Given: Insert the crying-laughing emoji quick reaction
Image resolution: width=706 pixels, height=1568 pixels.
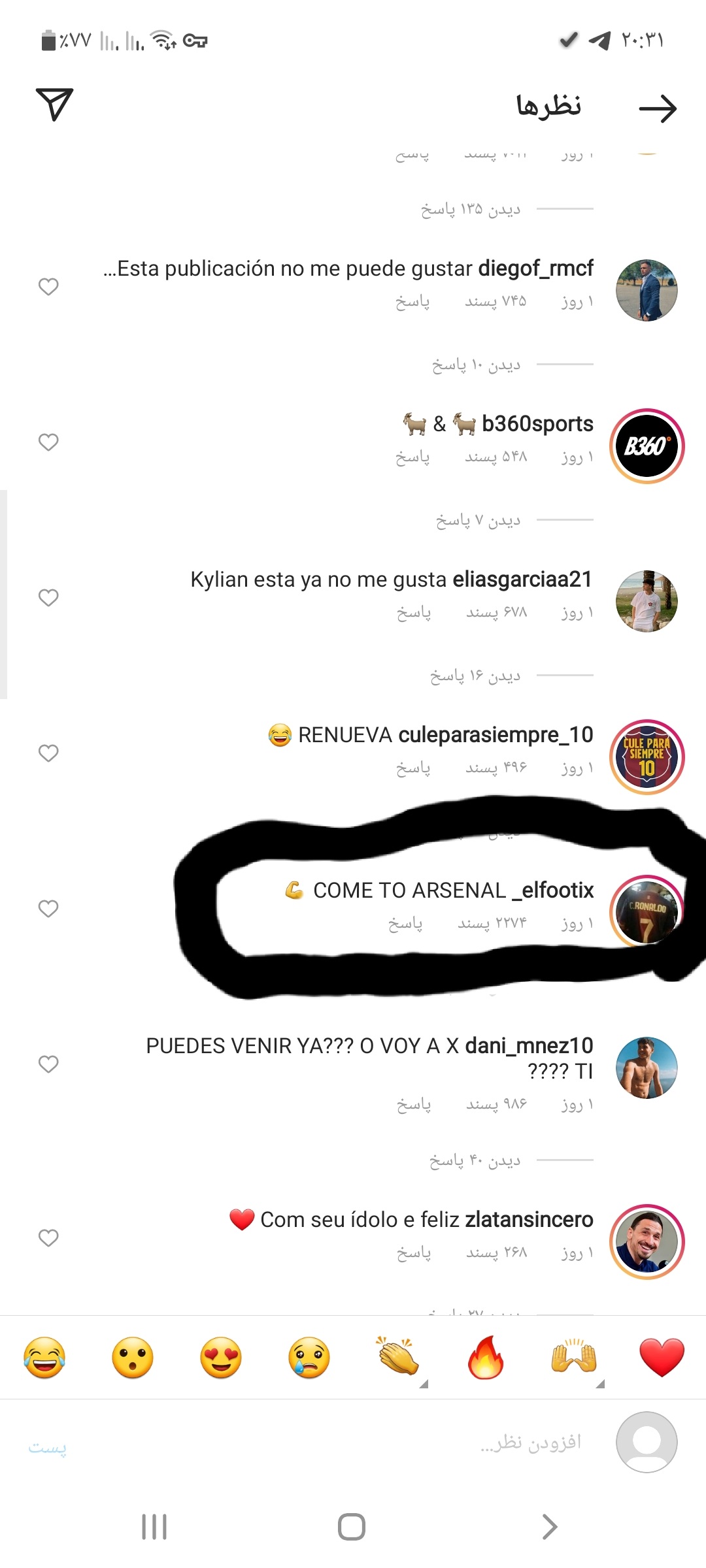Looking at the screenshot, I should [x=44, y=1357].
